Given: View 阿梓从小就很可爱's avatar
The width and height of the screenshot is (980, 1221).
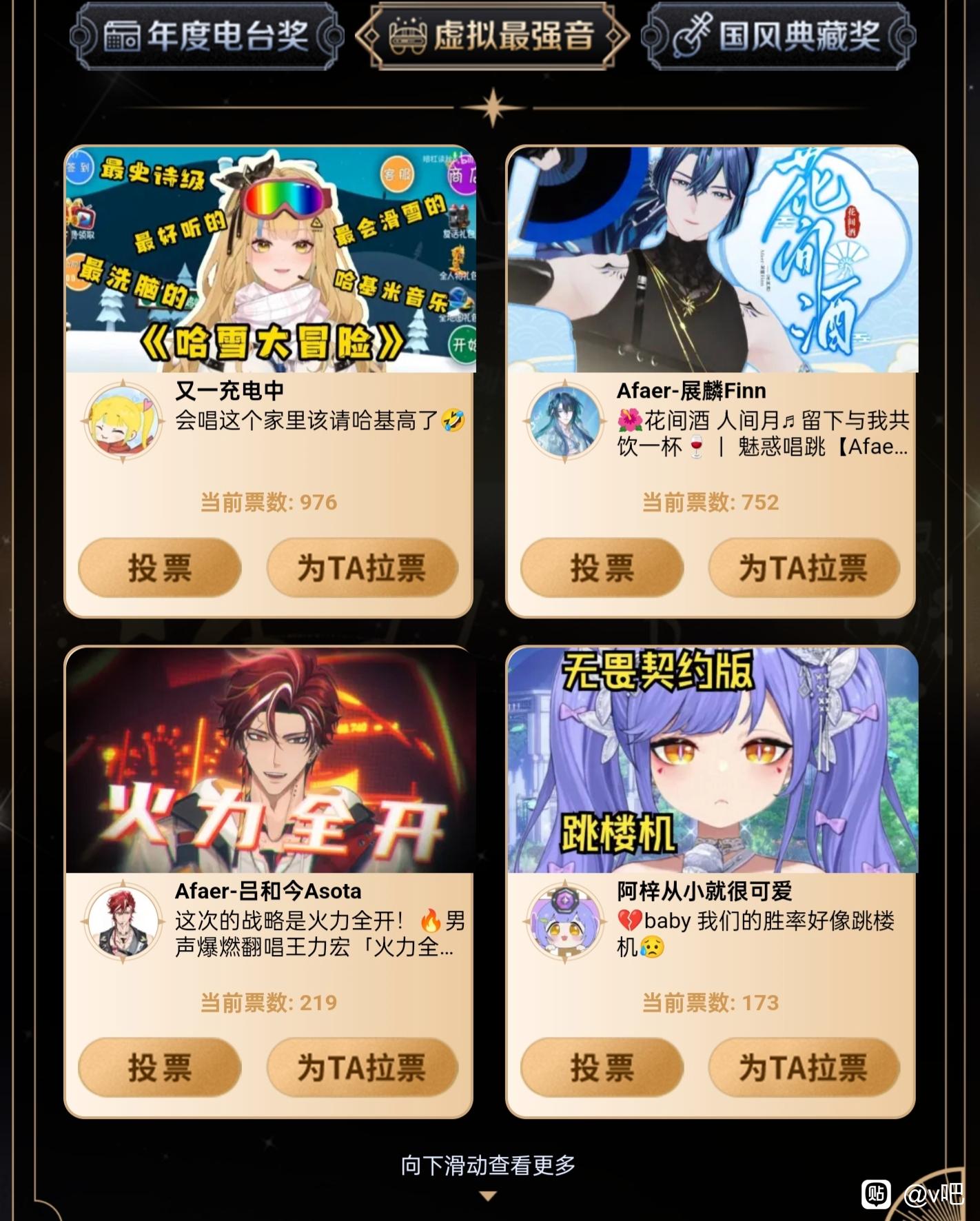Looking at the screenshot, I should click(564, 921).
